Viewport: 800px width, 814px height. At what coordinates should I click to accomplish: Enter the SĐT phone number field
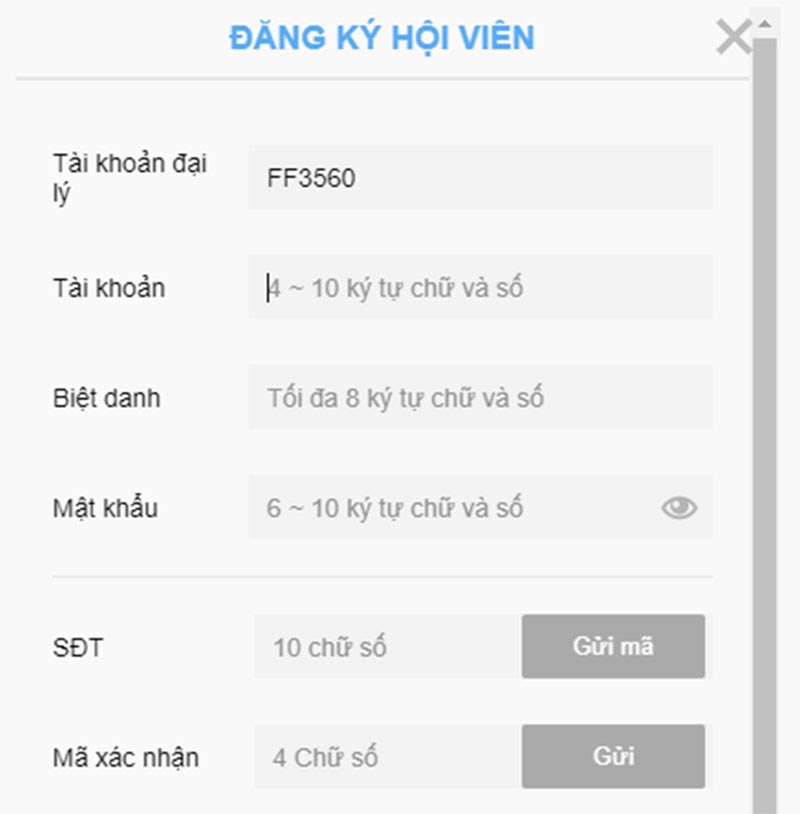pyautogui.click(x=387, y=647)
